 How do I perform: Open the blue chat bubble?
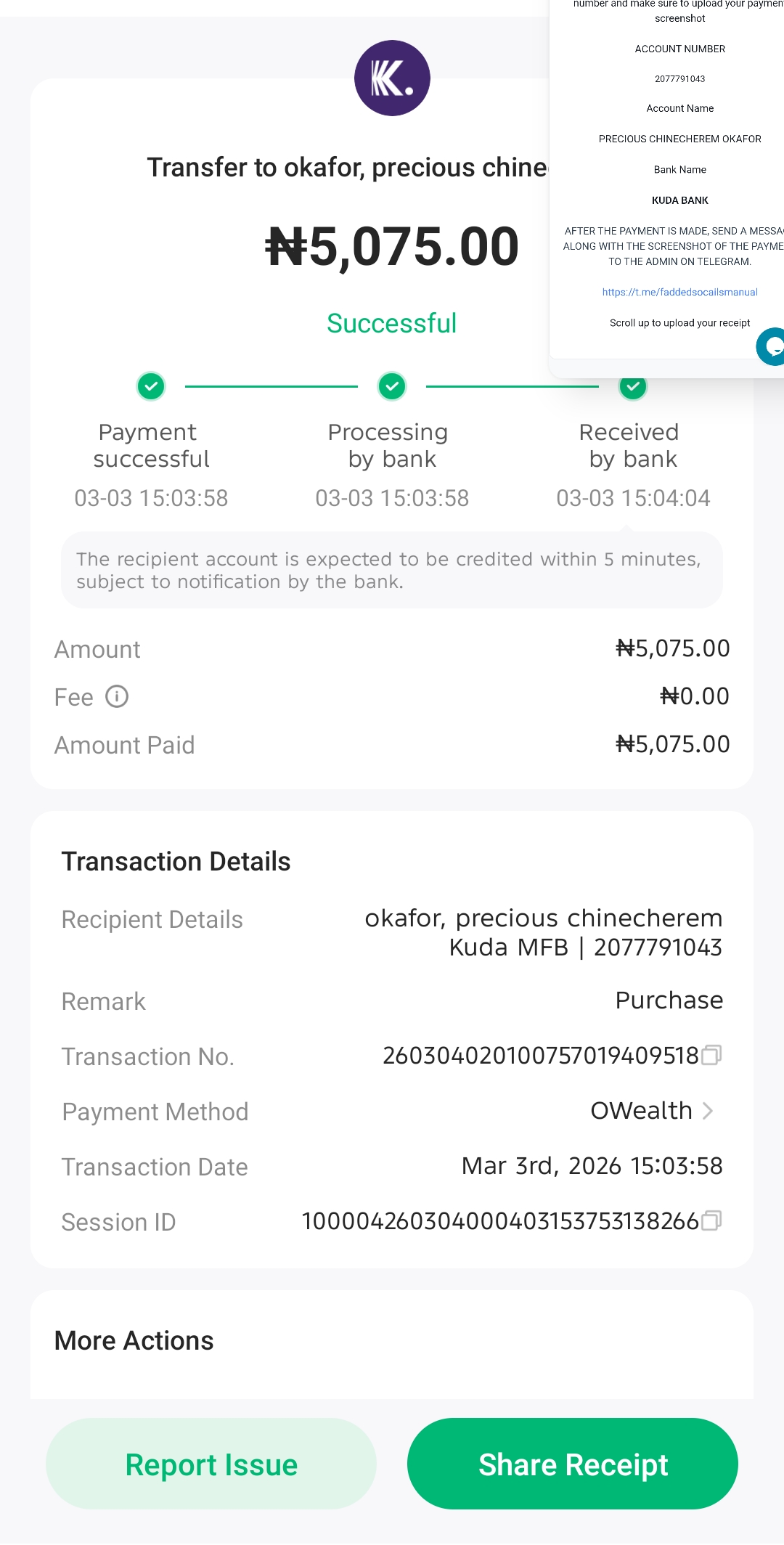772,346
